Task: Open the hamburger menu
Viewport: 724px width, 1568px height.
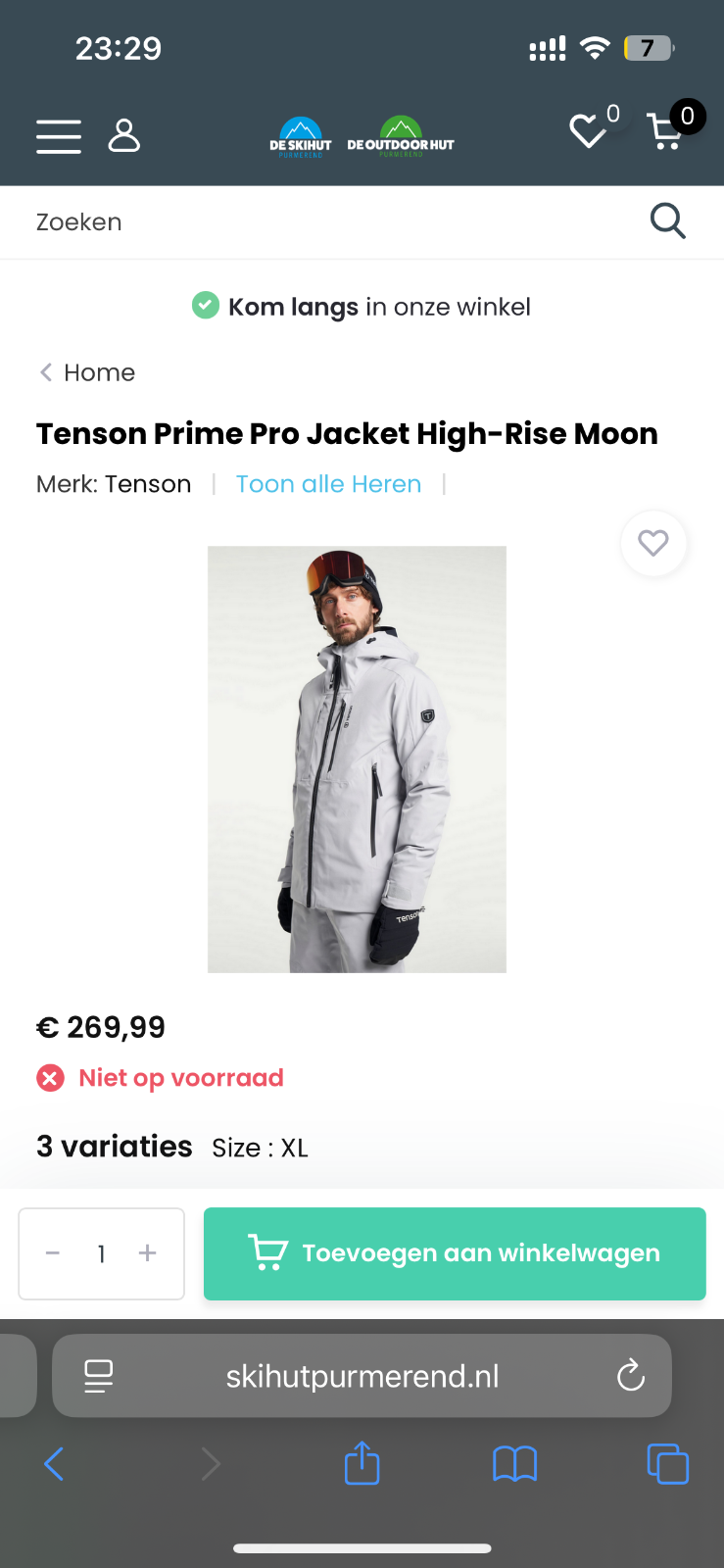Action: click(x=59, y=136)
